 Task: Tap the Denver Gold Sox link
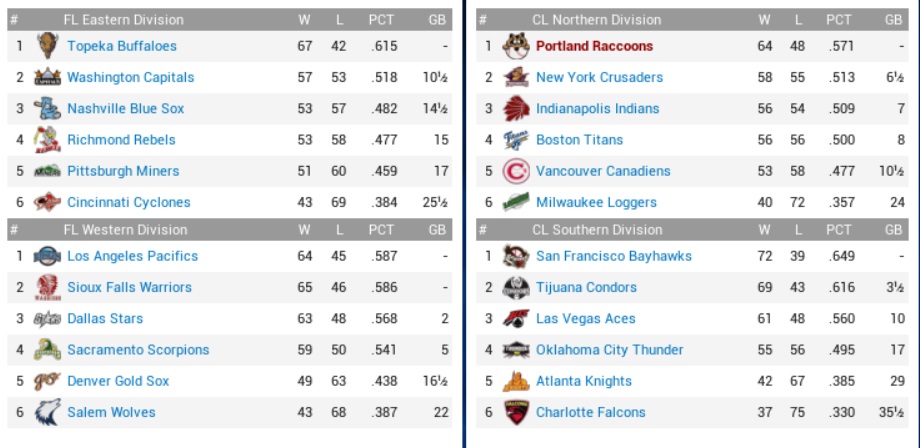(118, 381)
